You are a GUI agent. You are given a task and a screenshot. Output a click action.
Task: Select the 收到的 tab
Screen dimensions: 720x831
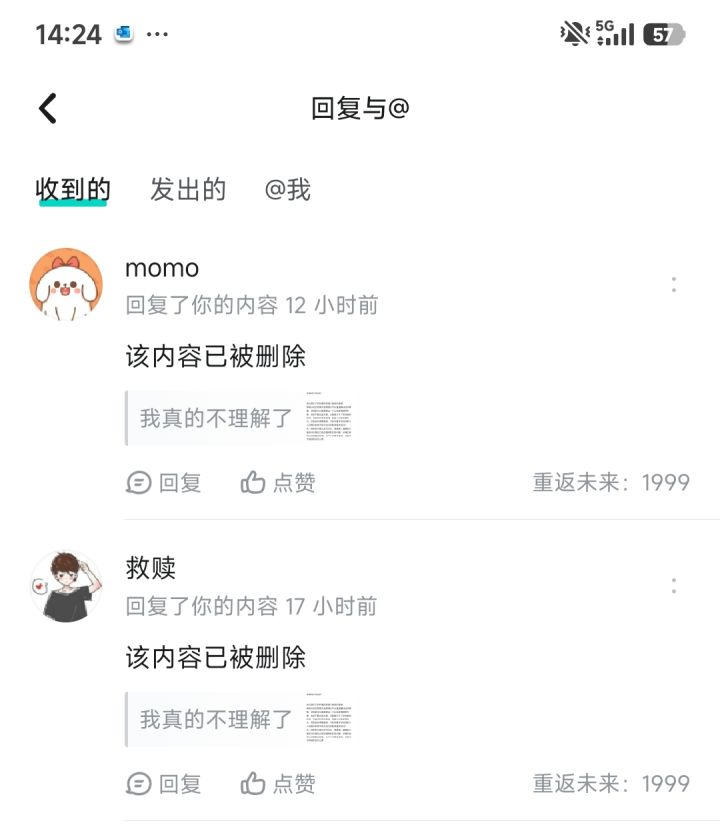click(x=68, y=189)
